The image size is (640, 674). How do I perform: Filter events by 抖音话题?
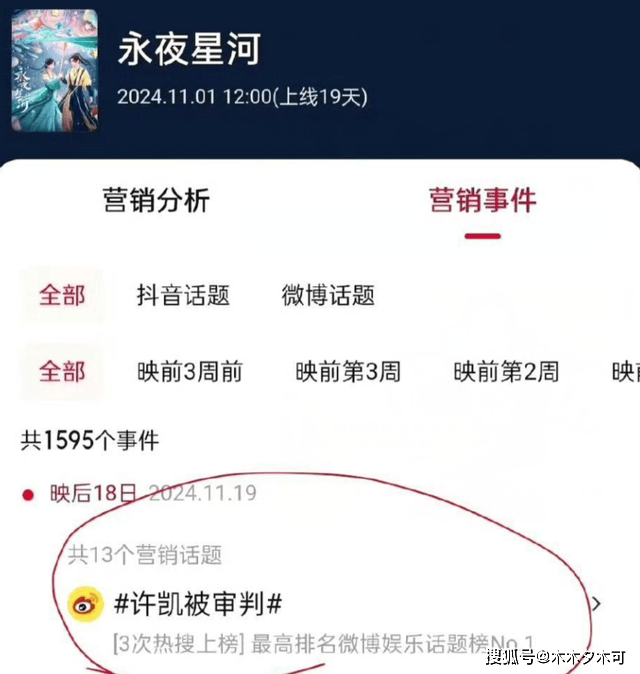coord(183,295)
